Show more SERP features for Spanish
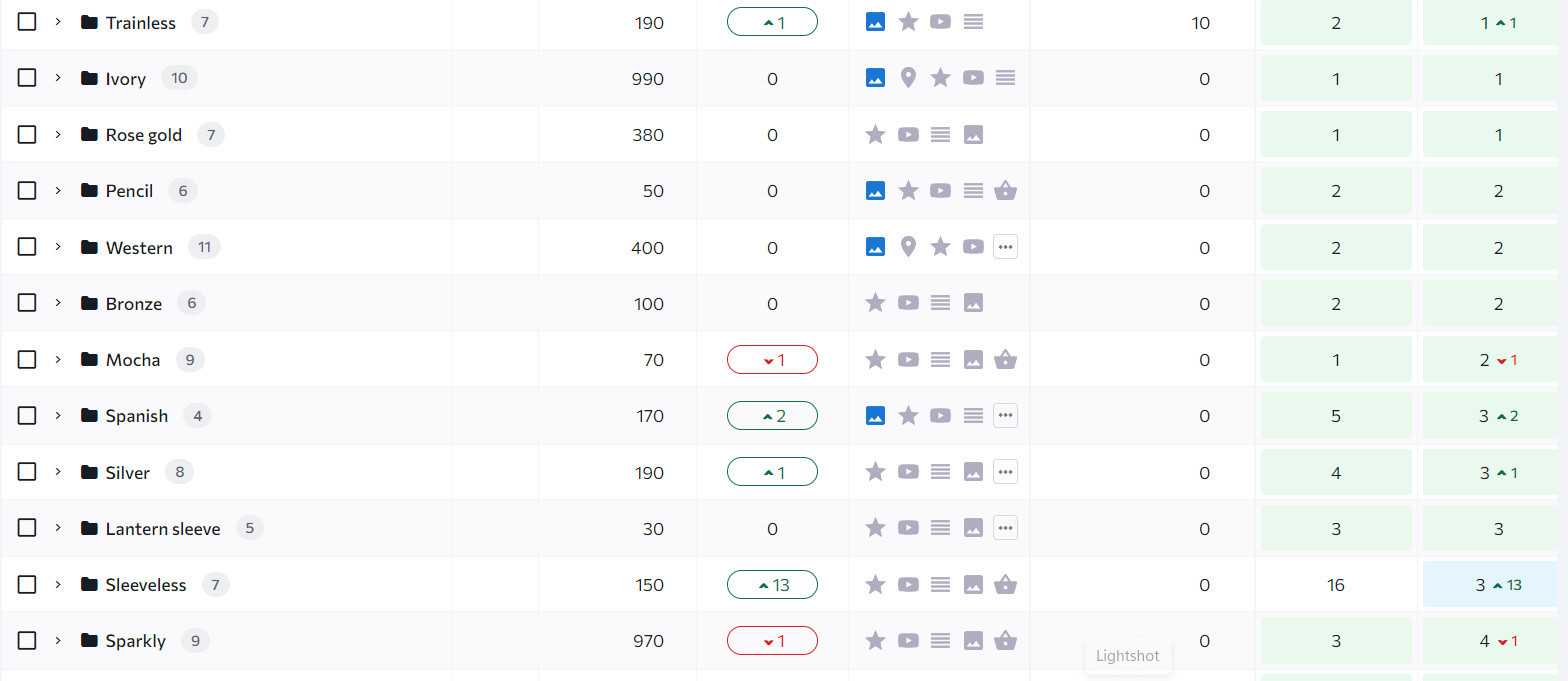The image size is (1568, 681). 1005,415
